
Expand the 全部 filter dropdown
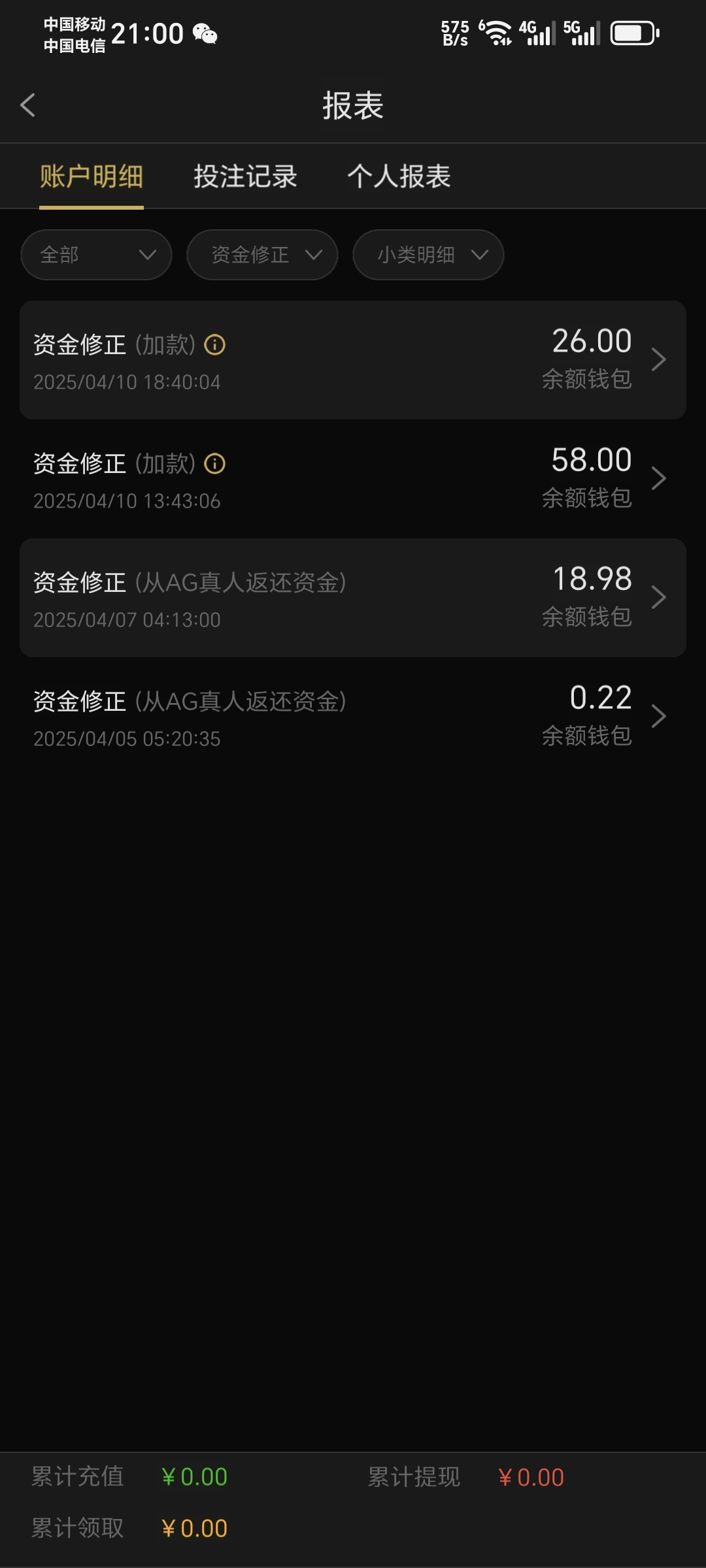96,255
